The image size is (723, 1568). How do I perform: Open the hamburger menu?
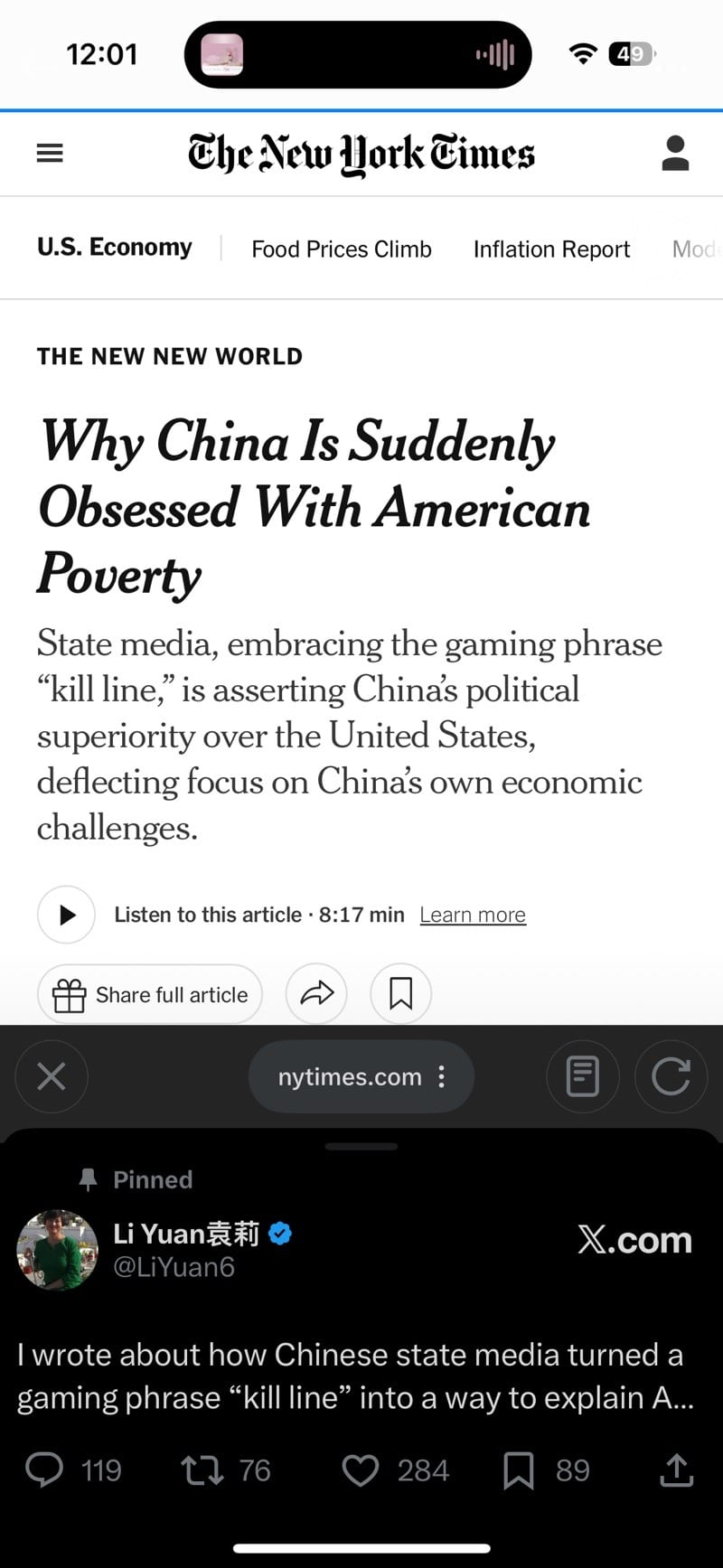50,154
